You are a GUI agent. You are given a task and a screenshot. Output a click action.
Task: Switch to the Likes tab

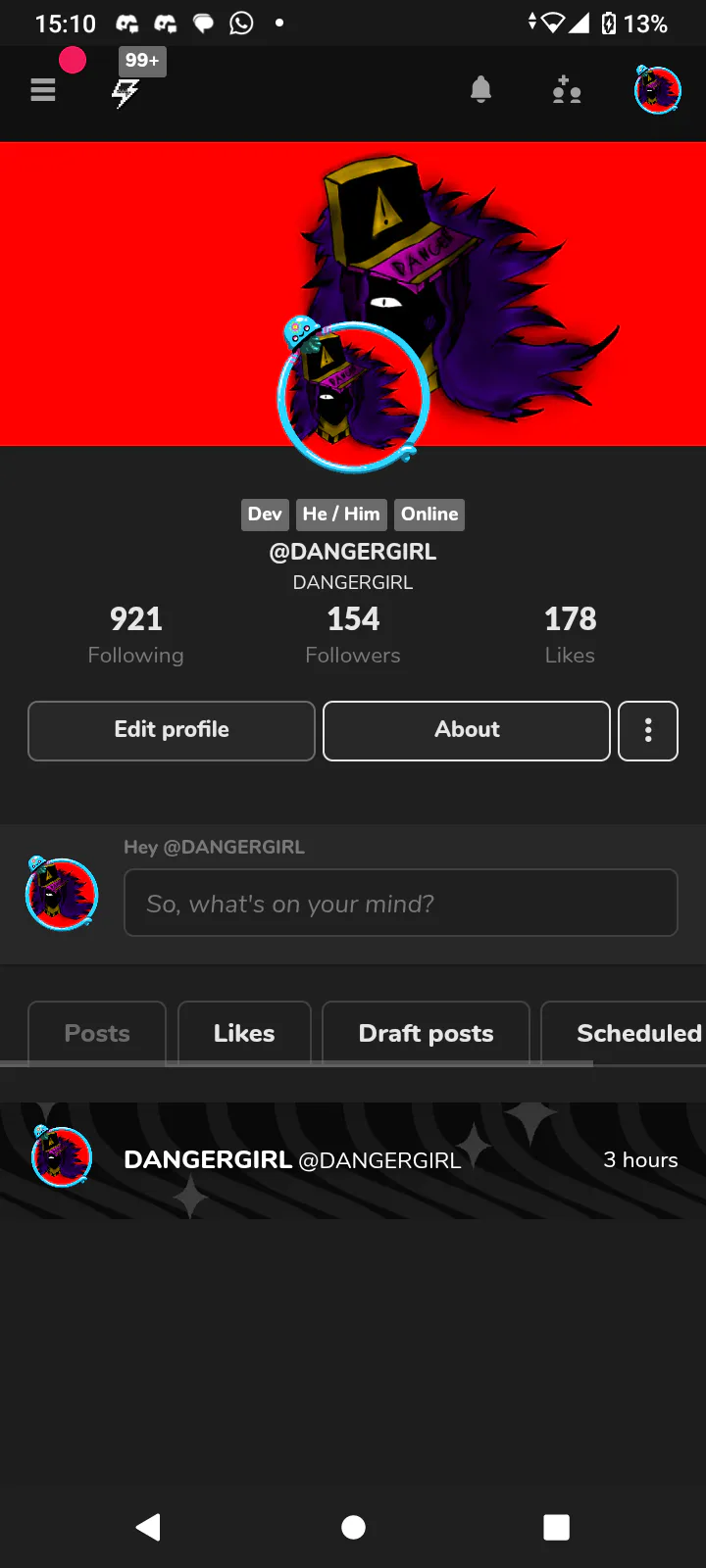point(244,1033)
